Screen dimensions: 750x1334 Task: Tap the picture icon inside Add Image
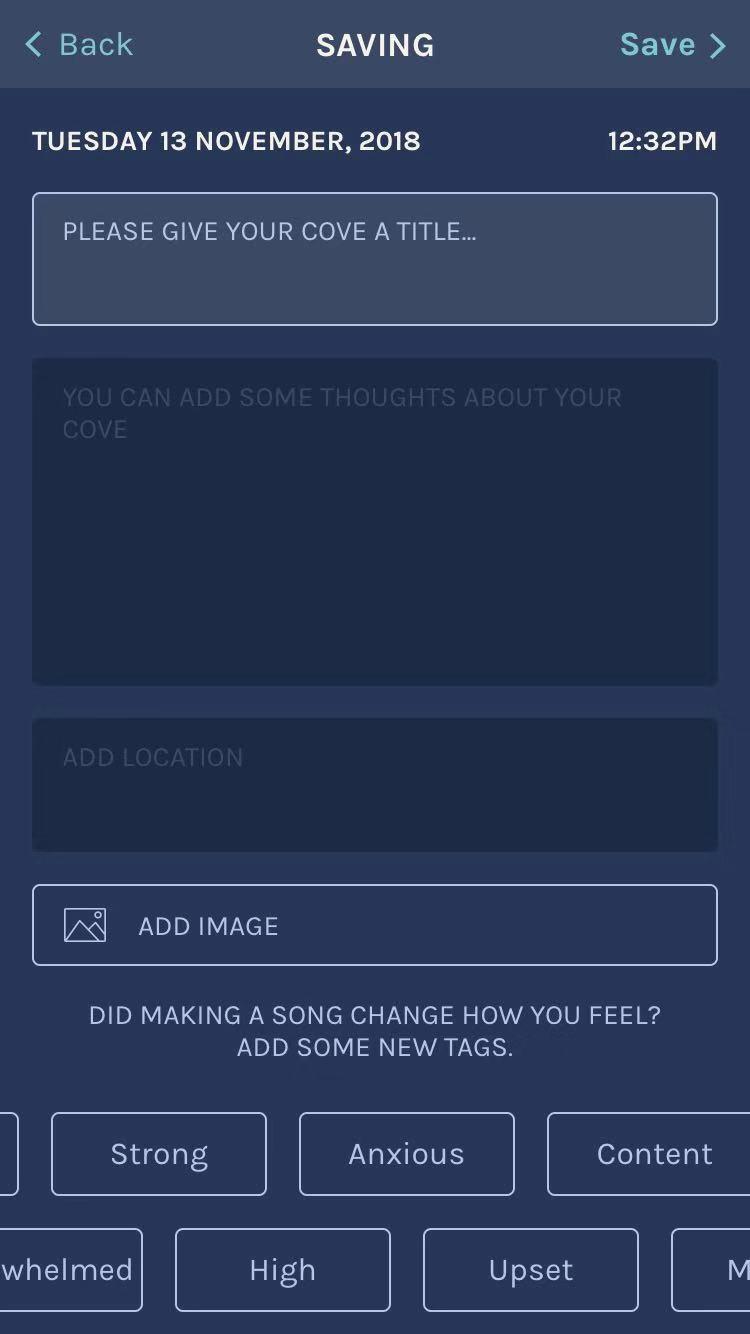pos(86,924)
